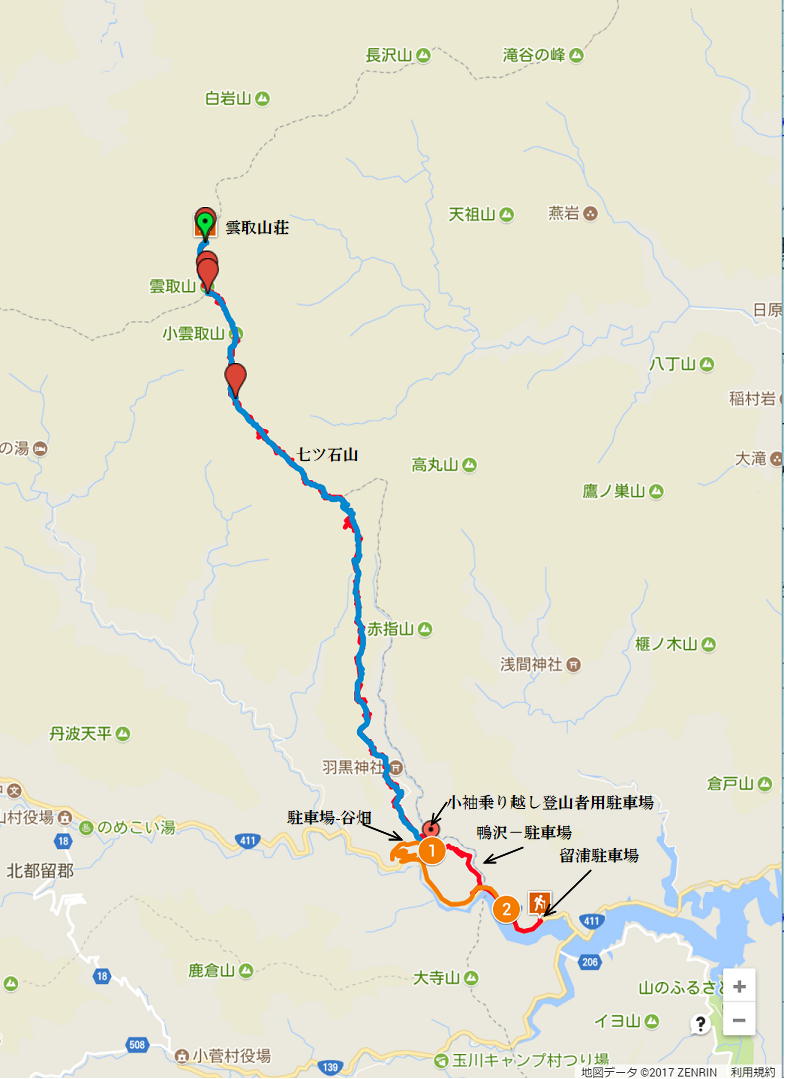The image size is (785, 1079).
Task: Zoom in on the map
Action: pos(739,987)
